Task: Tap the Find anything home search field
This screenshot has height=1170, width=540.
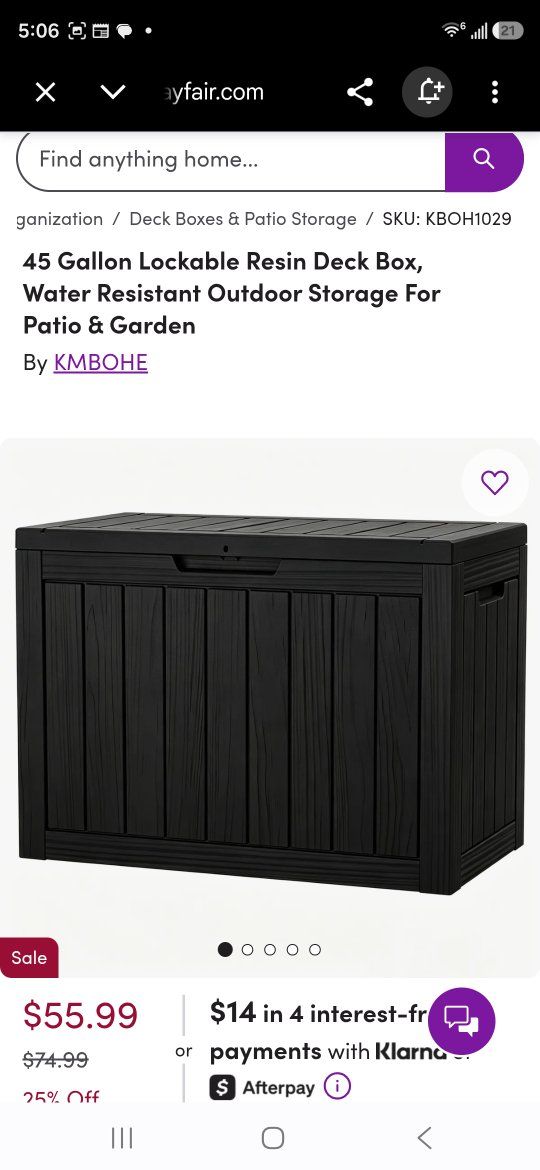Action: pyautogui.click(x=230, y=160)
